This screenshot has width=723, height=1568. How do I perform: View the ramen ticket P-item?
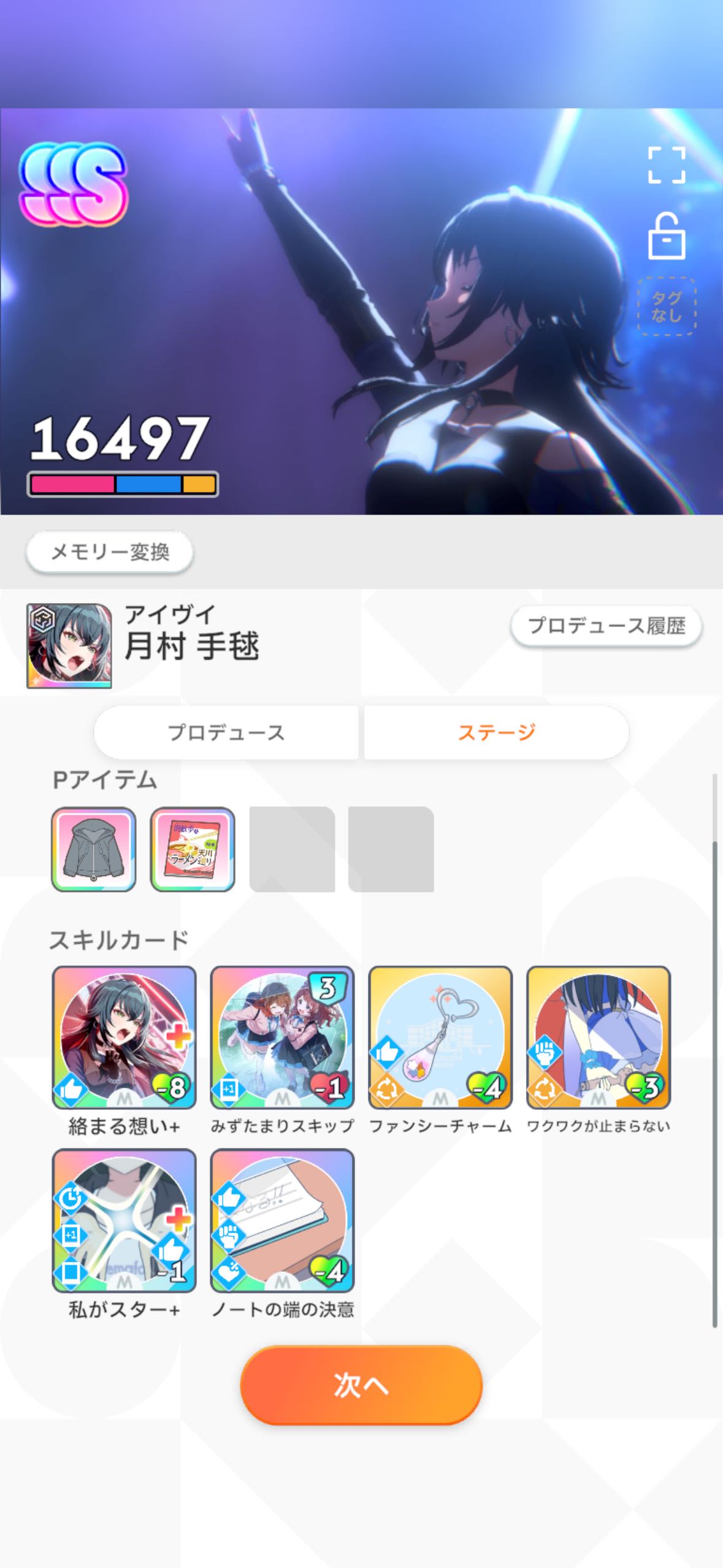tap(193, 849)
